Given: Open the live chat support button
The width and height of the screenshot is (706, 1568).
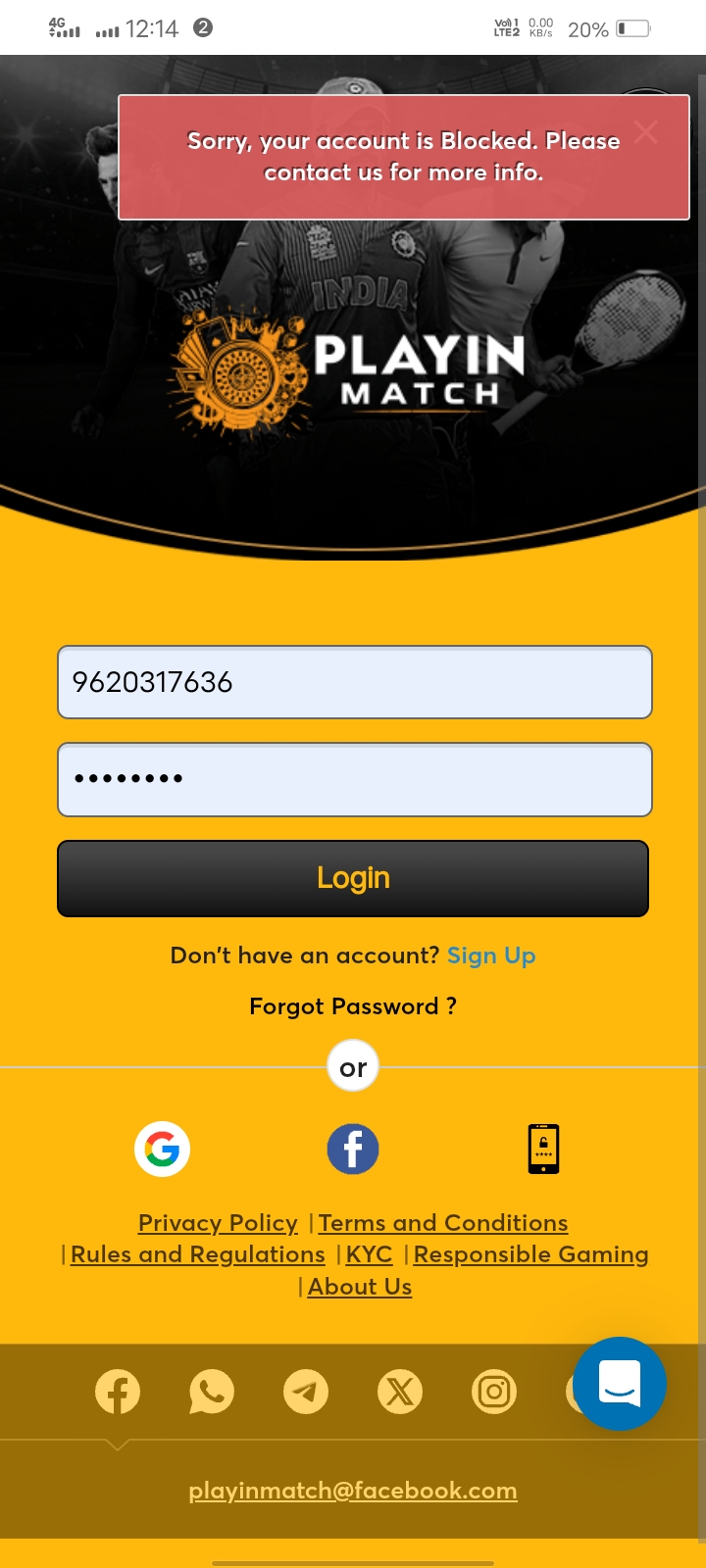Looking at the screenshot, I should (620, 1384).
